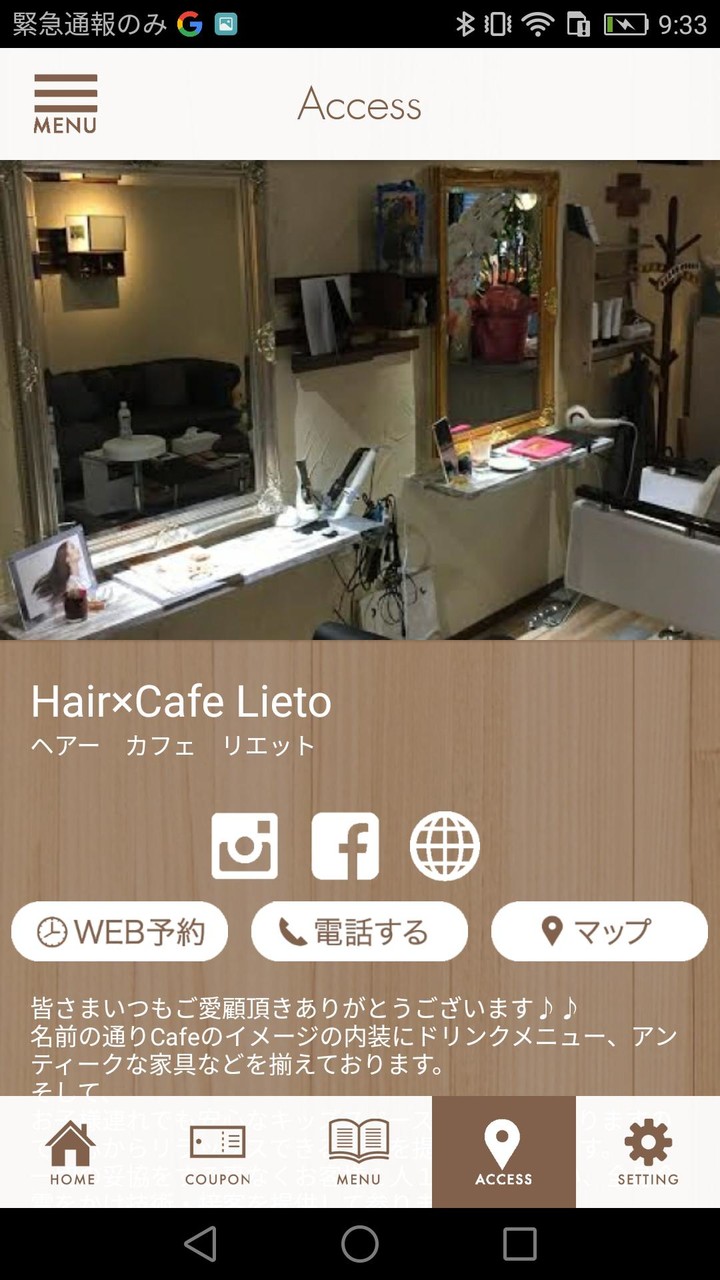Open the MENU drawer button

[x=66, y=104]
